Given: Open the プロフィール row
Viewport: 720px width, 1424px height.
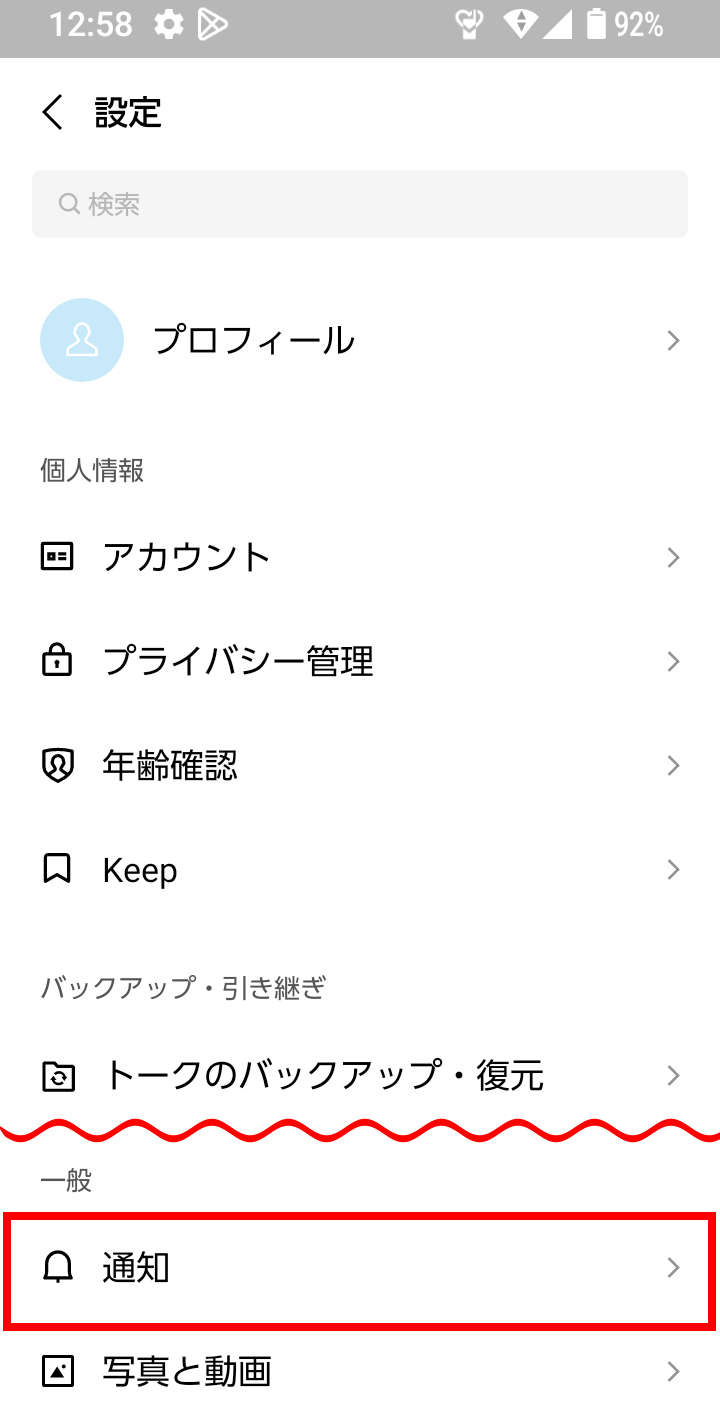Looking at the screenshot, I should tap(360, 340).
